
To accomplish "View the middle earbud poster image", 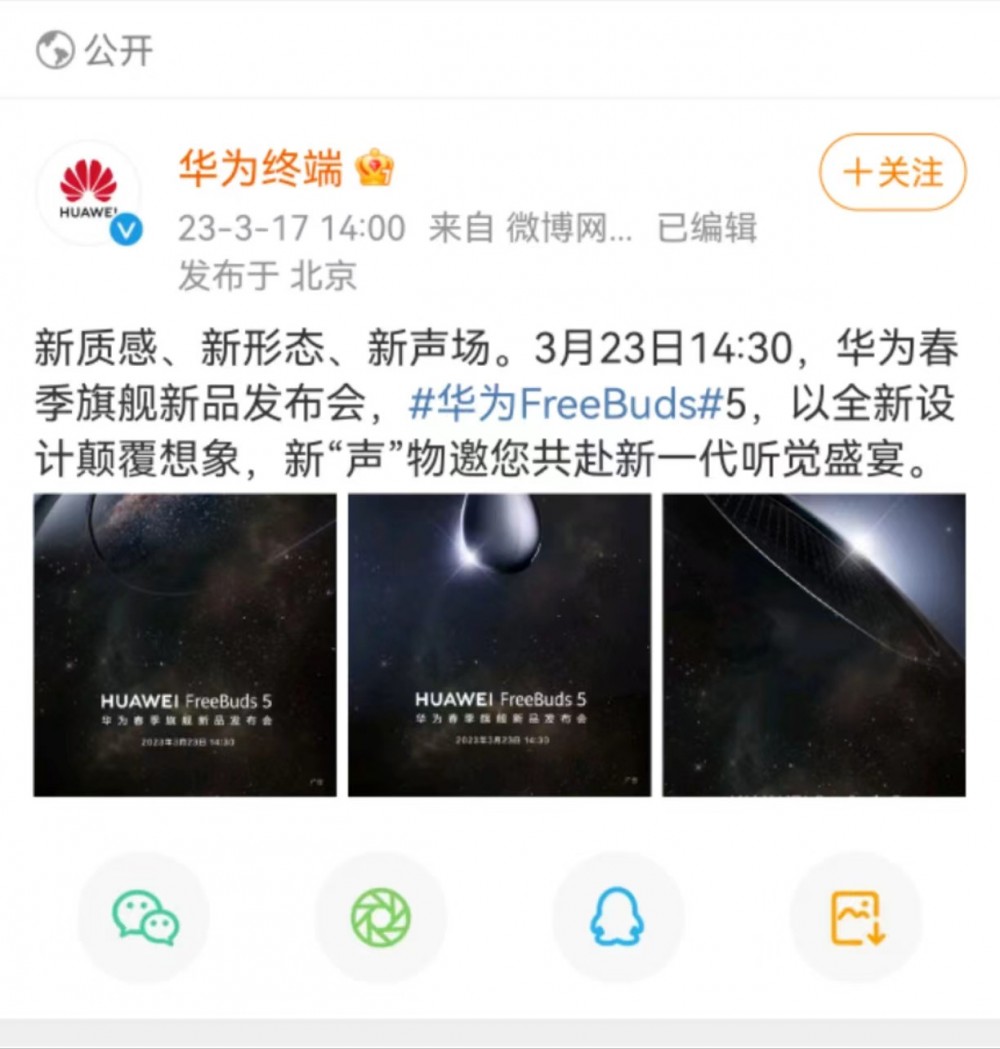I will tap(499, 645).
